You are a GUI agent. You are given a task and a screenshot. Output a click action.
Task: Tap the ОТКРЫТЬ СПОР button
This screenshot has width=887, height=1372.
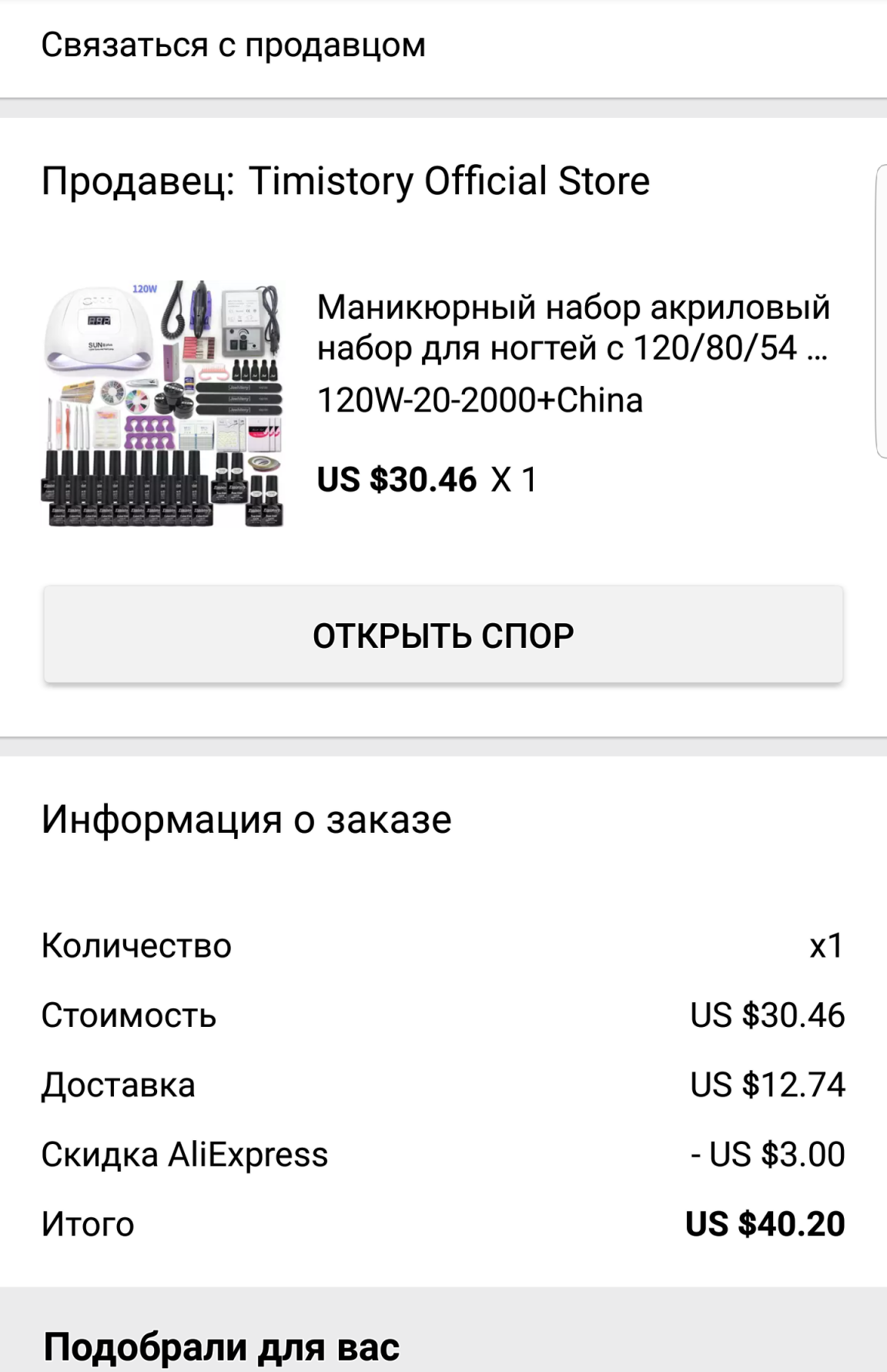point(443,635)
